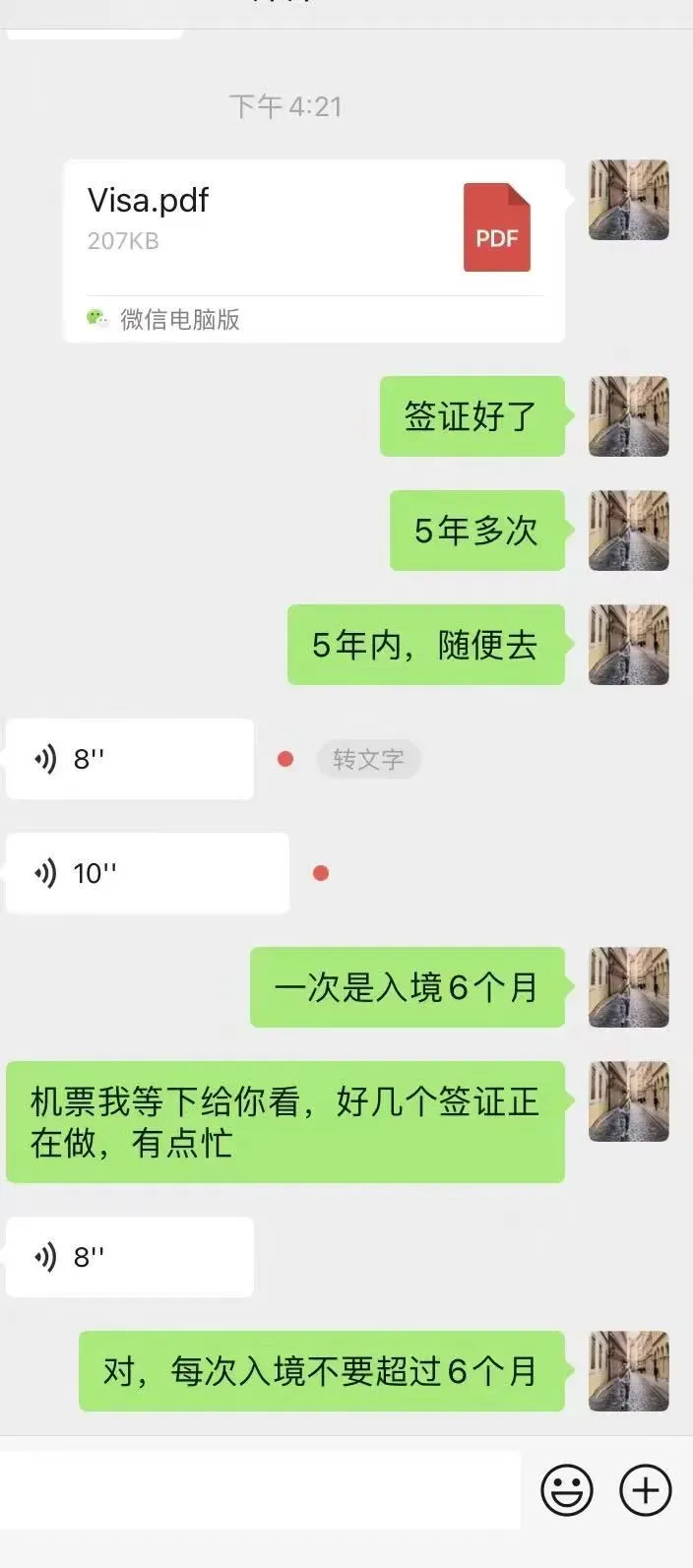The width and height of the screenshot is (693, 1568).
Task: Open the plus attachment menu
Action: tap(646, 1490)
